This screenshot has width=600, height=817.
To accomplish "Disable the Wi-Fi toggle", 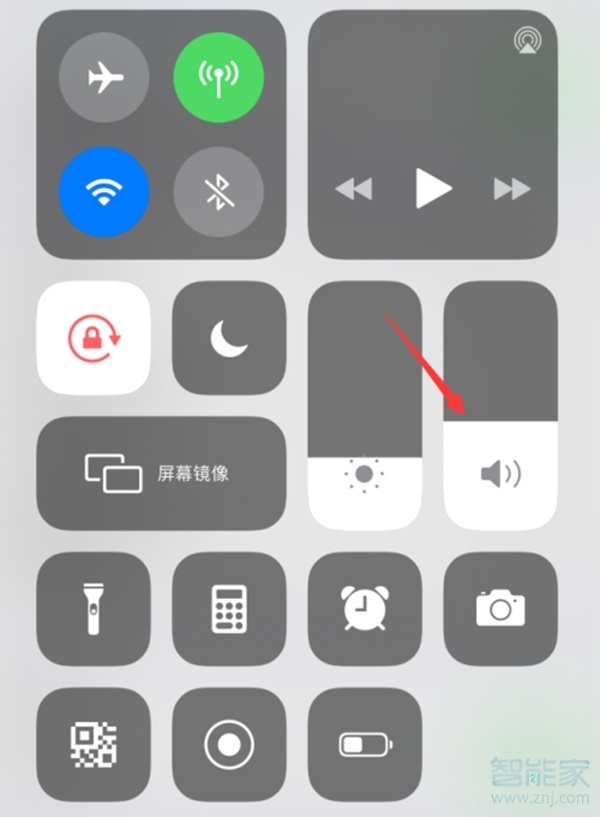I will point(104,192).
